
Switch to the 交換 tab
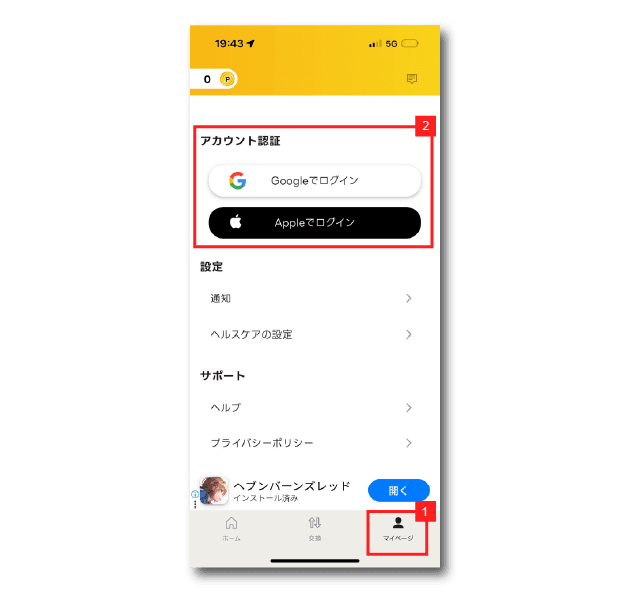(314, 529)
